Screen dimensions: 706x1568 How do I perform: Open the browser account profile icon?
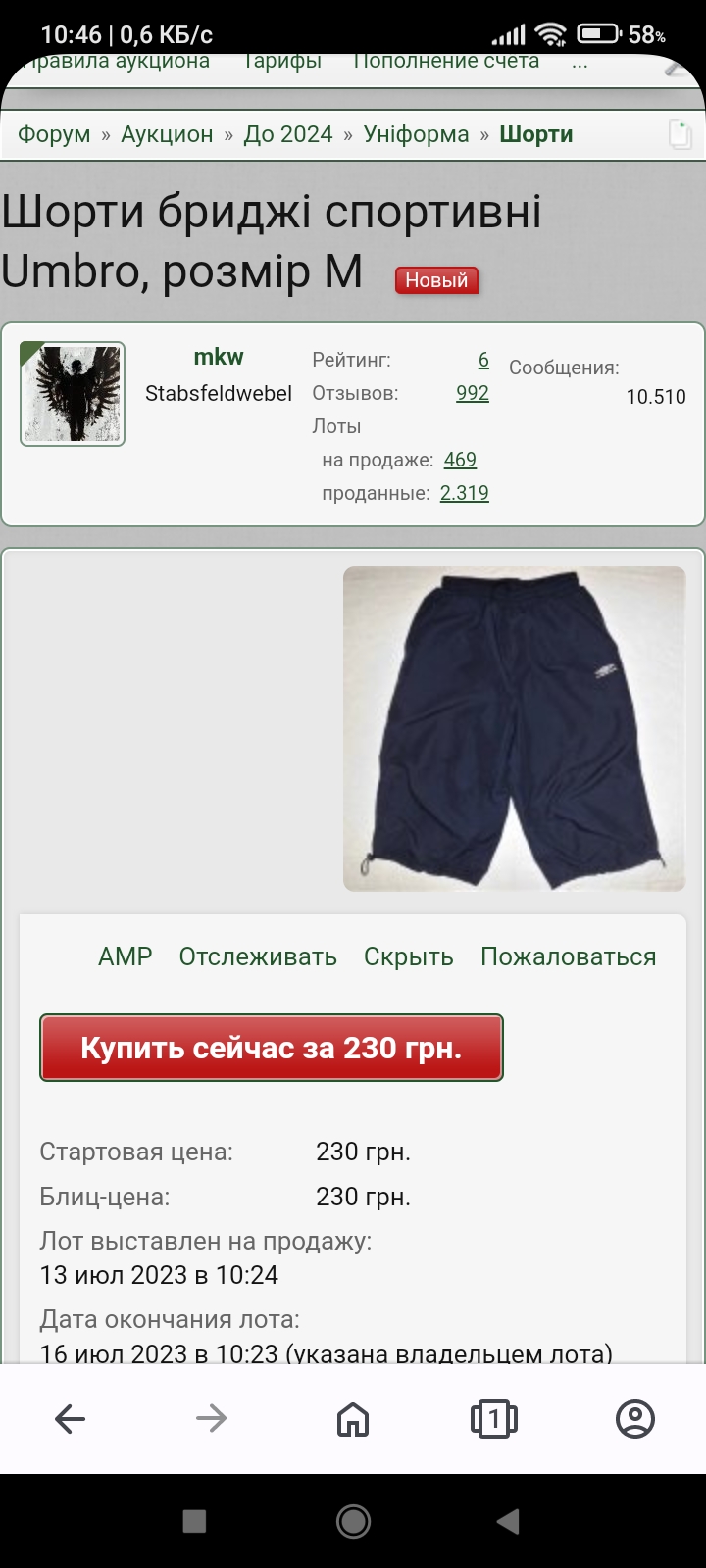click(x=635, y=1418)
